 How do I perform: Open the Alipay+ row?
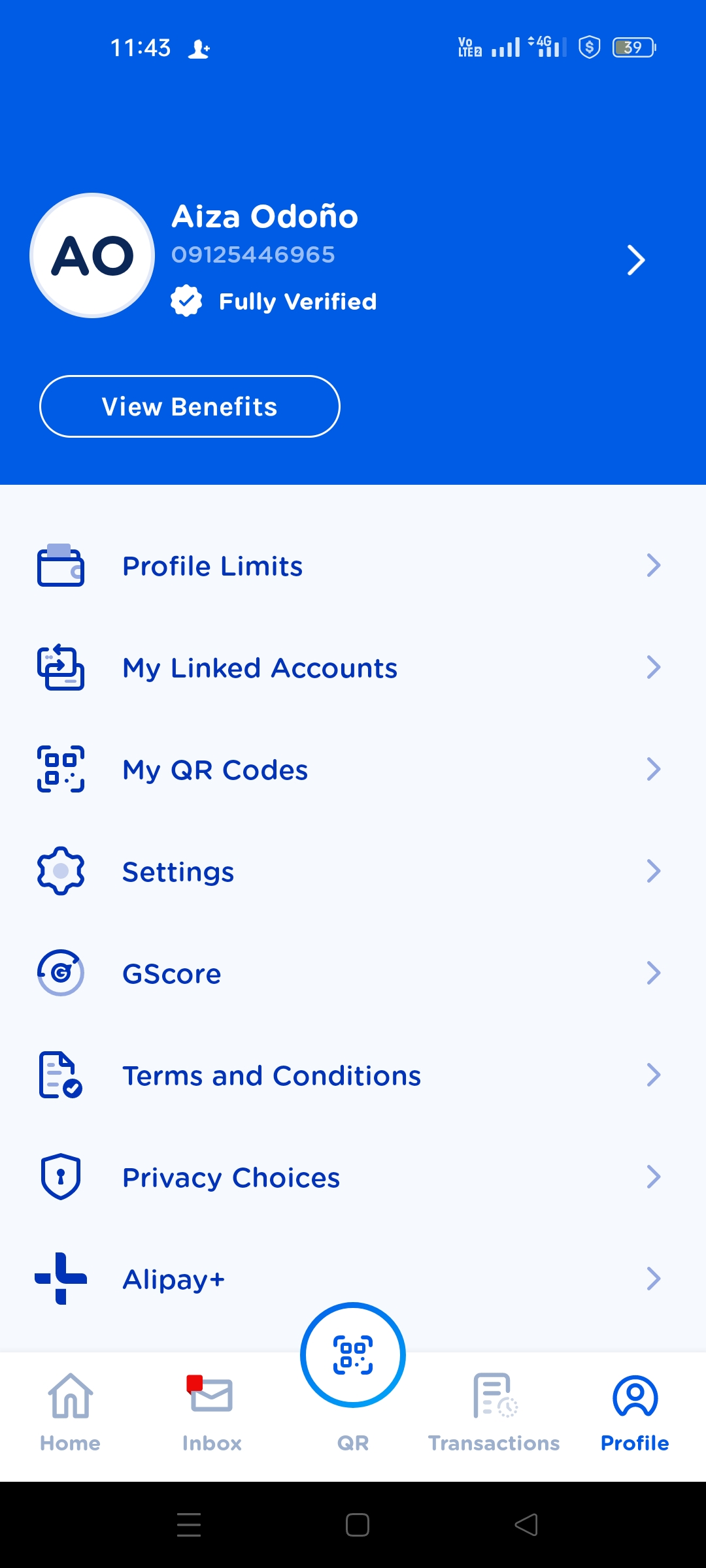pyautogui.click(x=353, y=1279)
